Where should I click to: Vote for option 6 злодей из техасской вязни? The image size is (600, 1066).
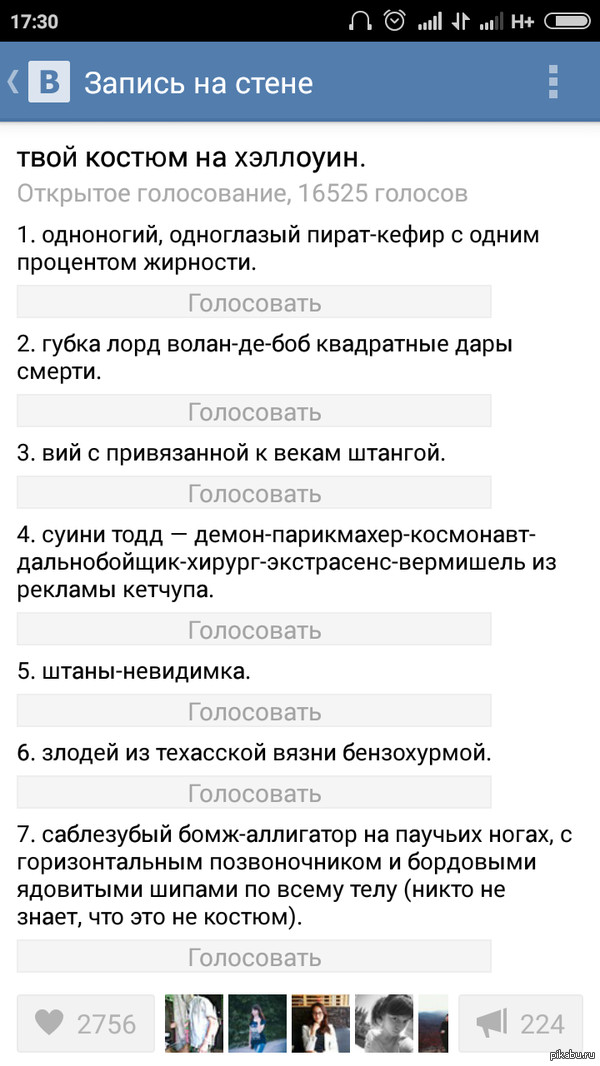click(254, 793)
